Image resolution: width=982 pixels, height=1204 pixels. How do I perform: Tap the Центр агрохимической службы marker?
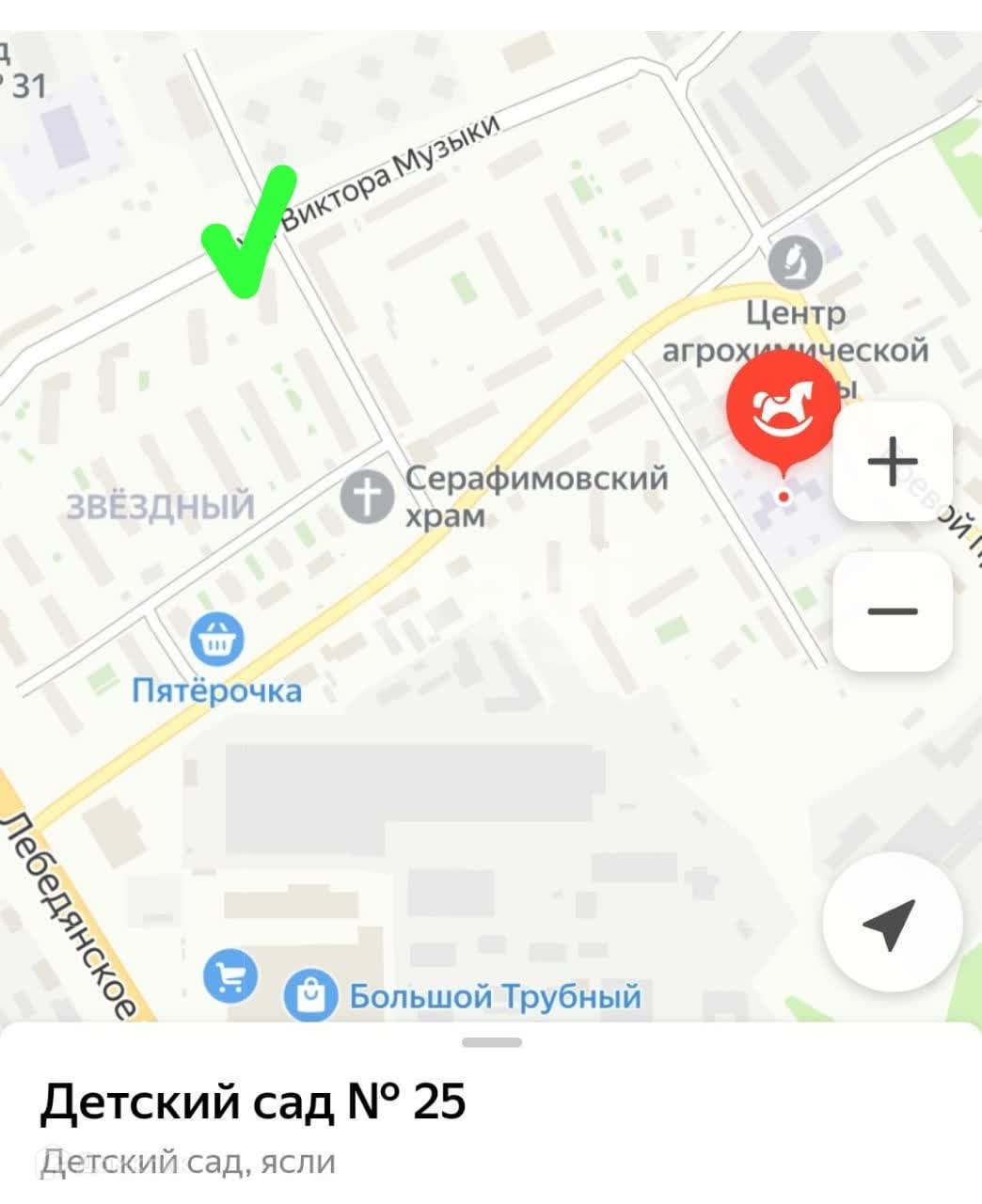click(x=796, y=262)
